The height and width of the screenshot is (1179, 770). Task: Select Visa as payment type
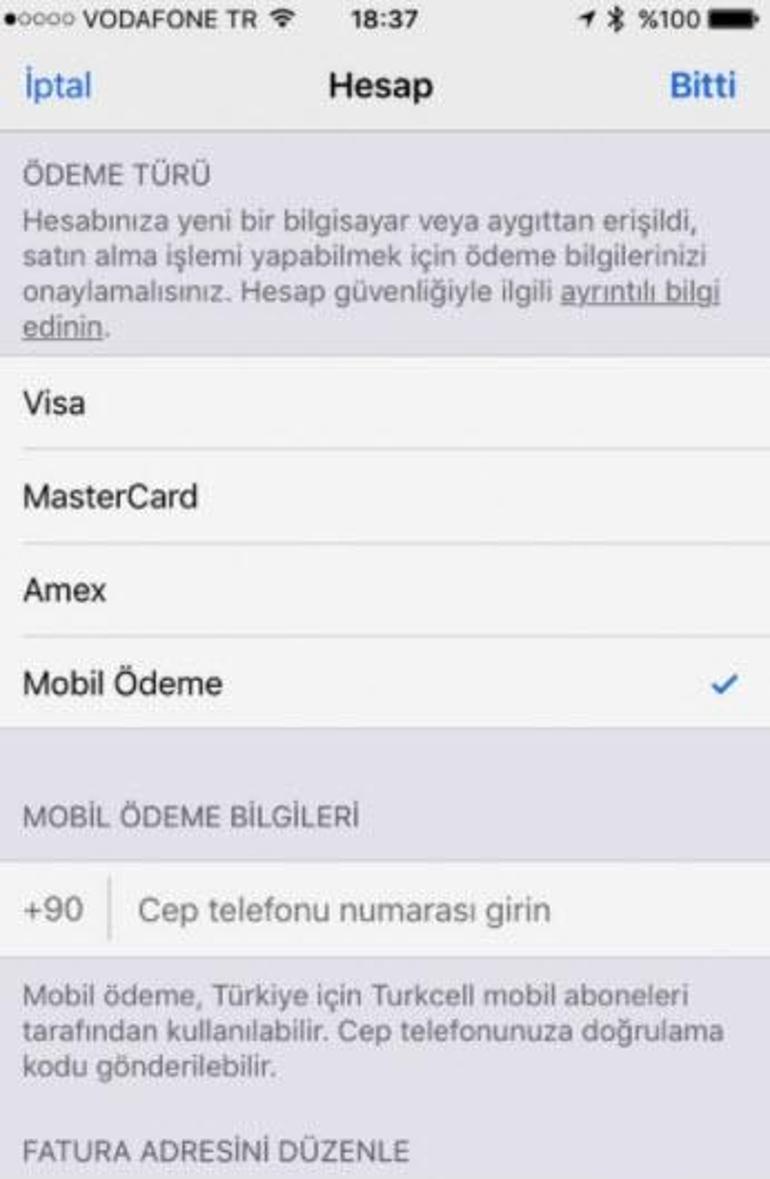(385, 404)
